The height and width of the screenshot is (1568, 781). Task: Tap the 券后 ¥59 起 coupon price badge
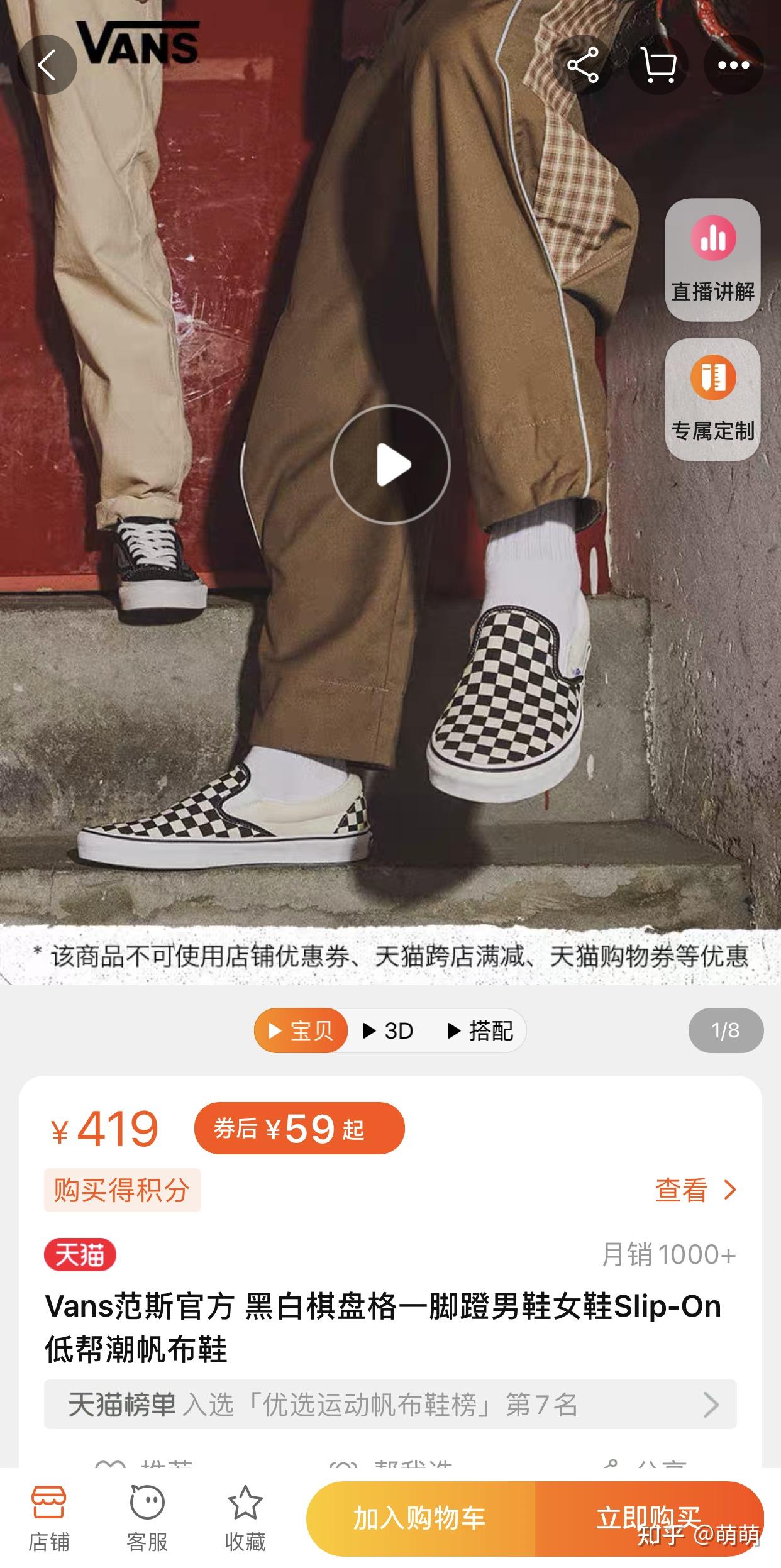(x=299, y=1129)
